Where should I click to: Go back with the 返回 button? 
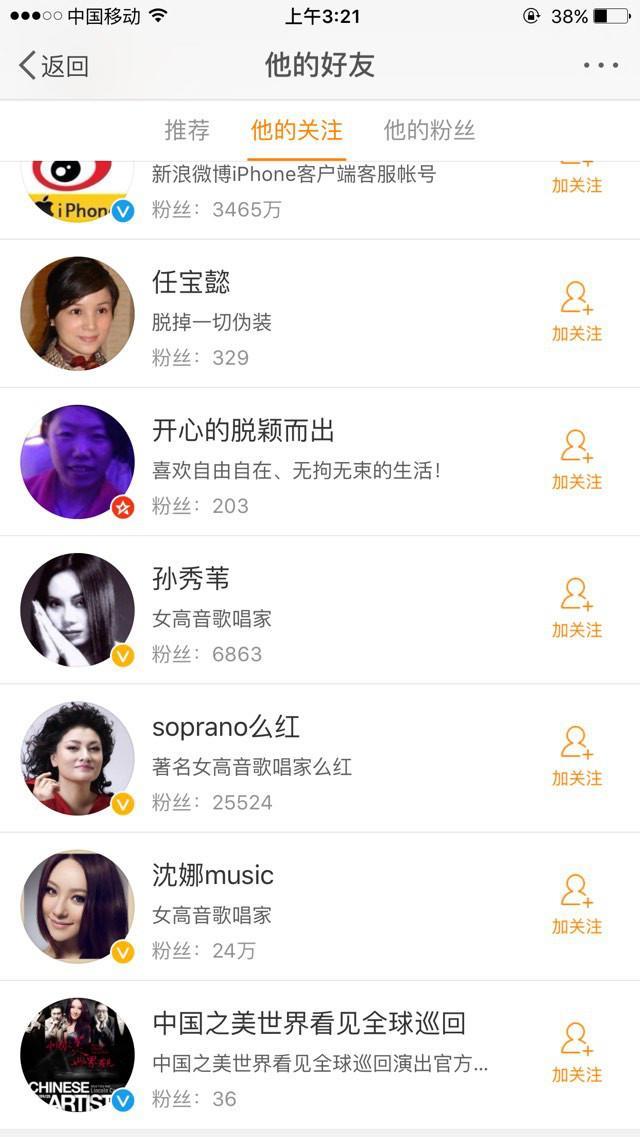pyautogui.click(x=55, y=66)
